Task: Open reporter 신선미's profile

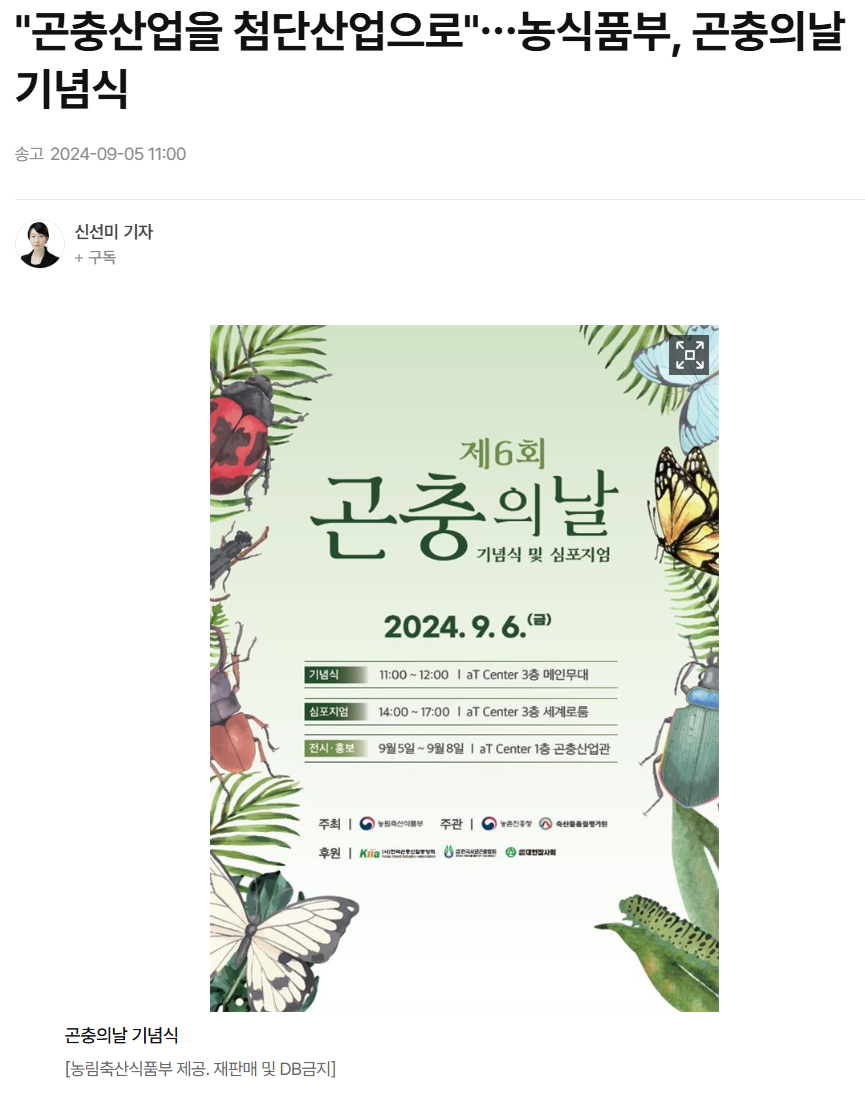Action: click(x=114, y=232)
